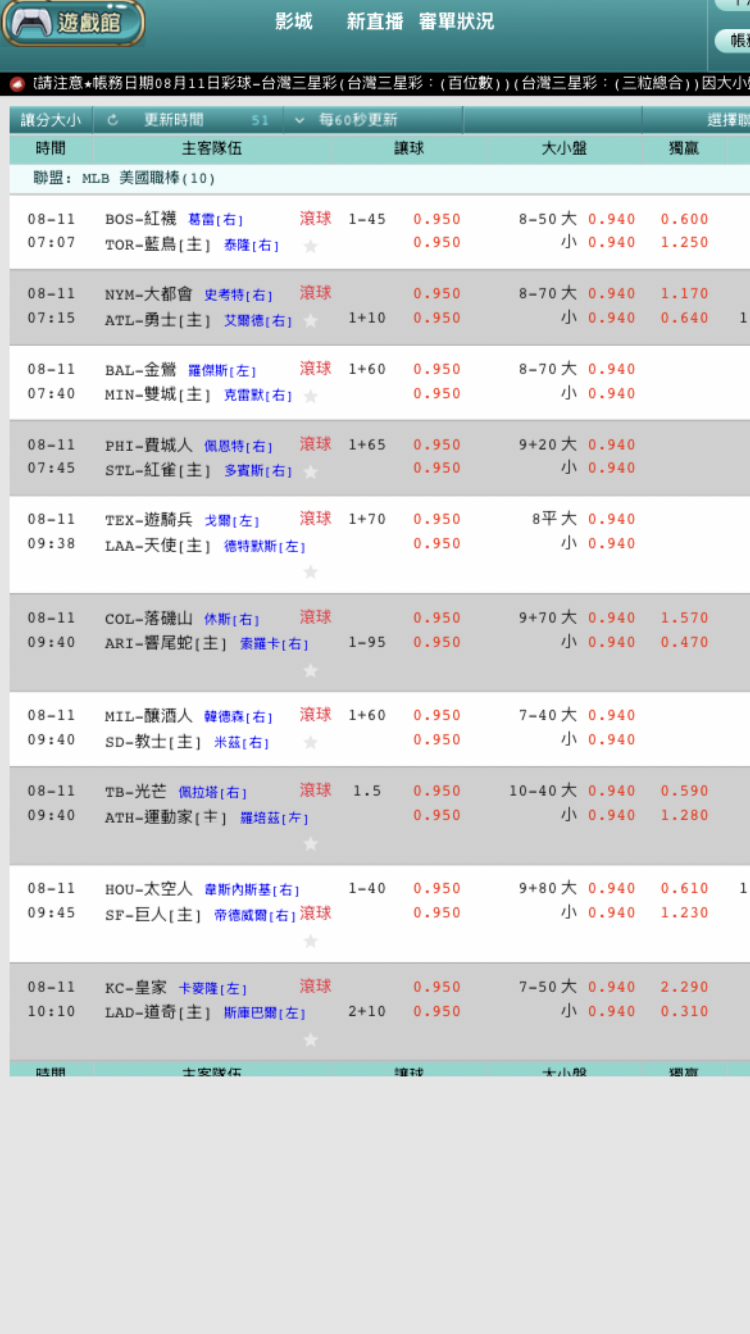The image size is (750, 1334).
Task: Pick the 1.170 moneyline for NYM-大都會
Action: coord(684,294)
